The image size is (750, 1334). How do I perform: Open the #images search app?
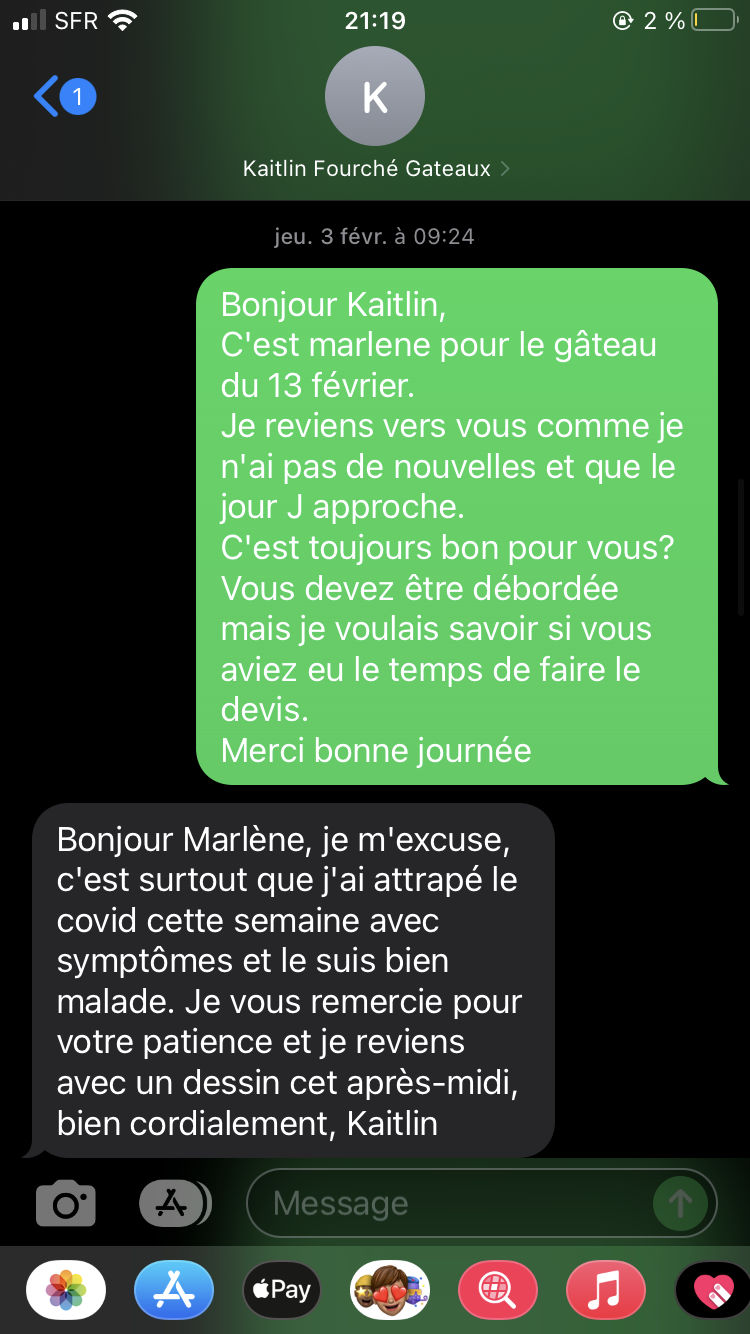coord(498,1290)
